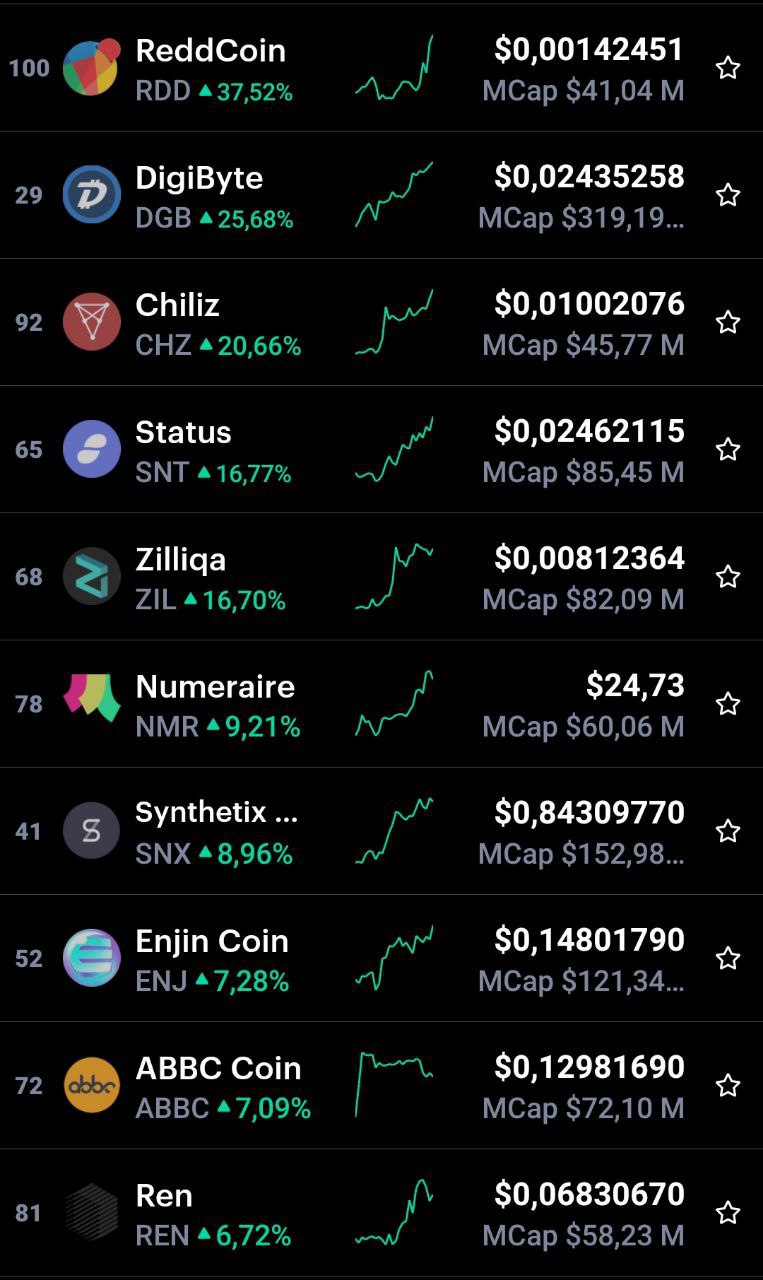Open the Ren row

(x=381, y=1212)
